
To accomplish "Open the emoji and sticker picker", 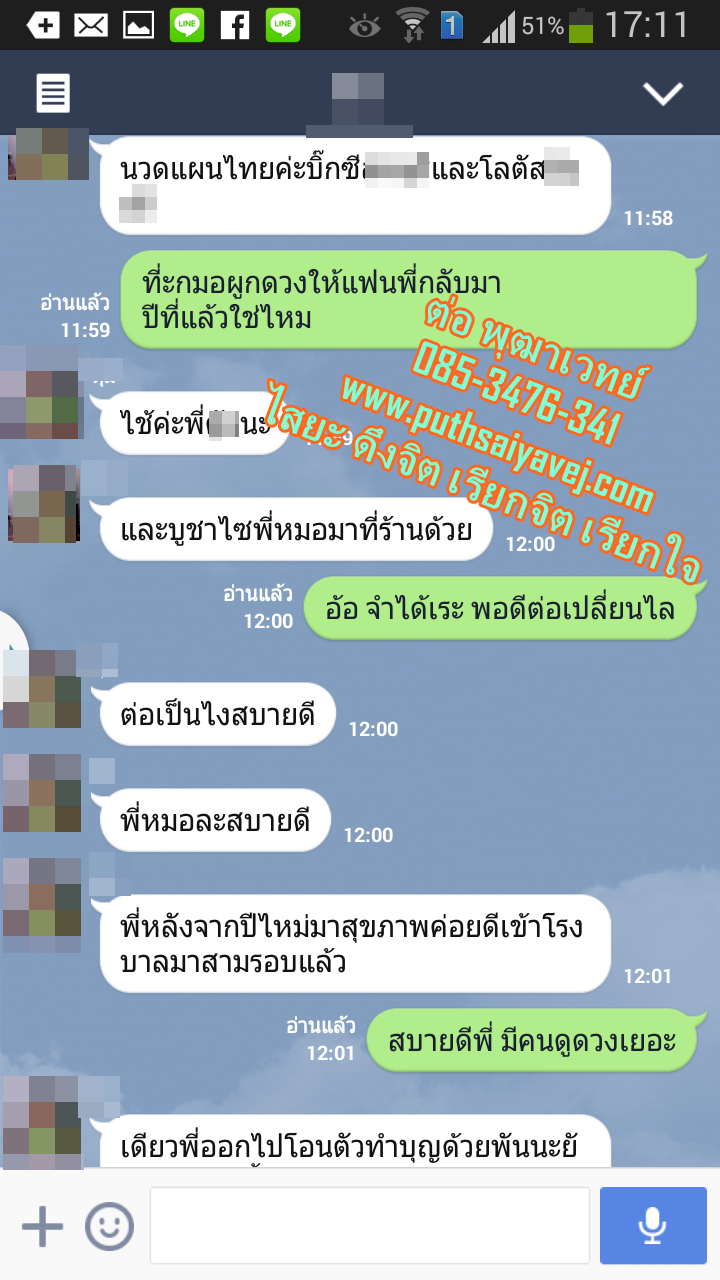I will [x=109, y=1226].
